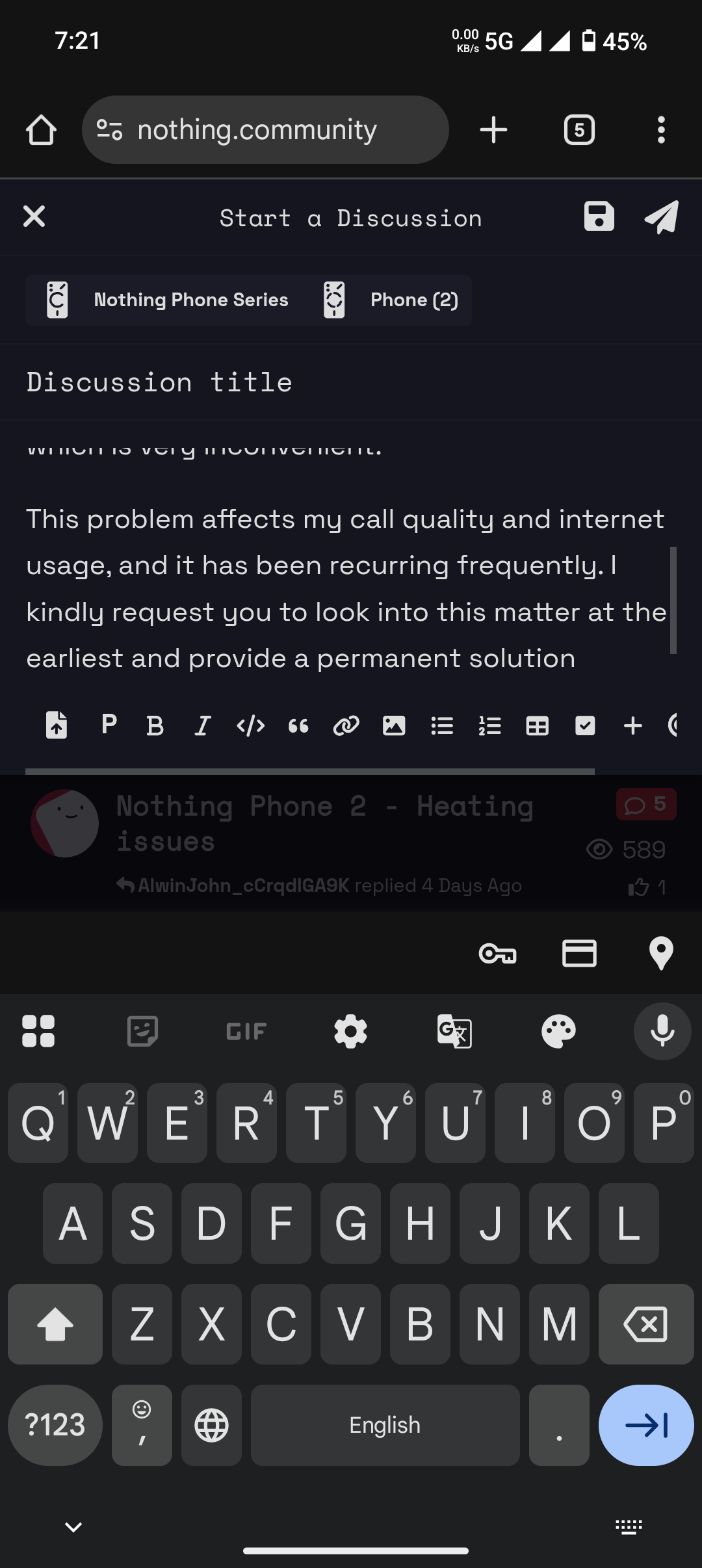This screenshot has height=1568, width=702.
Task: Apply bold formatting
Action: [155, 725]
